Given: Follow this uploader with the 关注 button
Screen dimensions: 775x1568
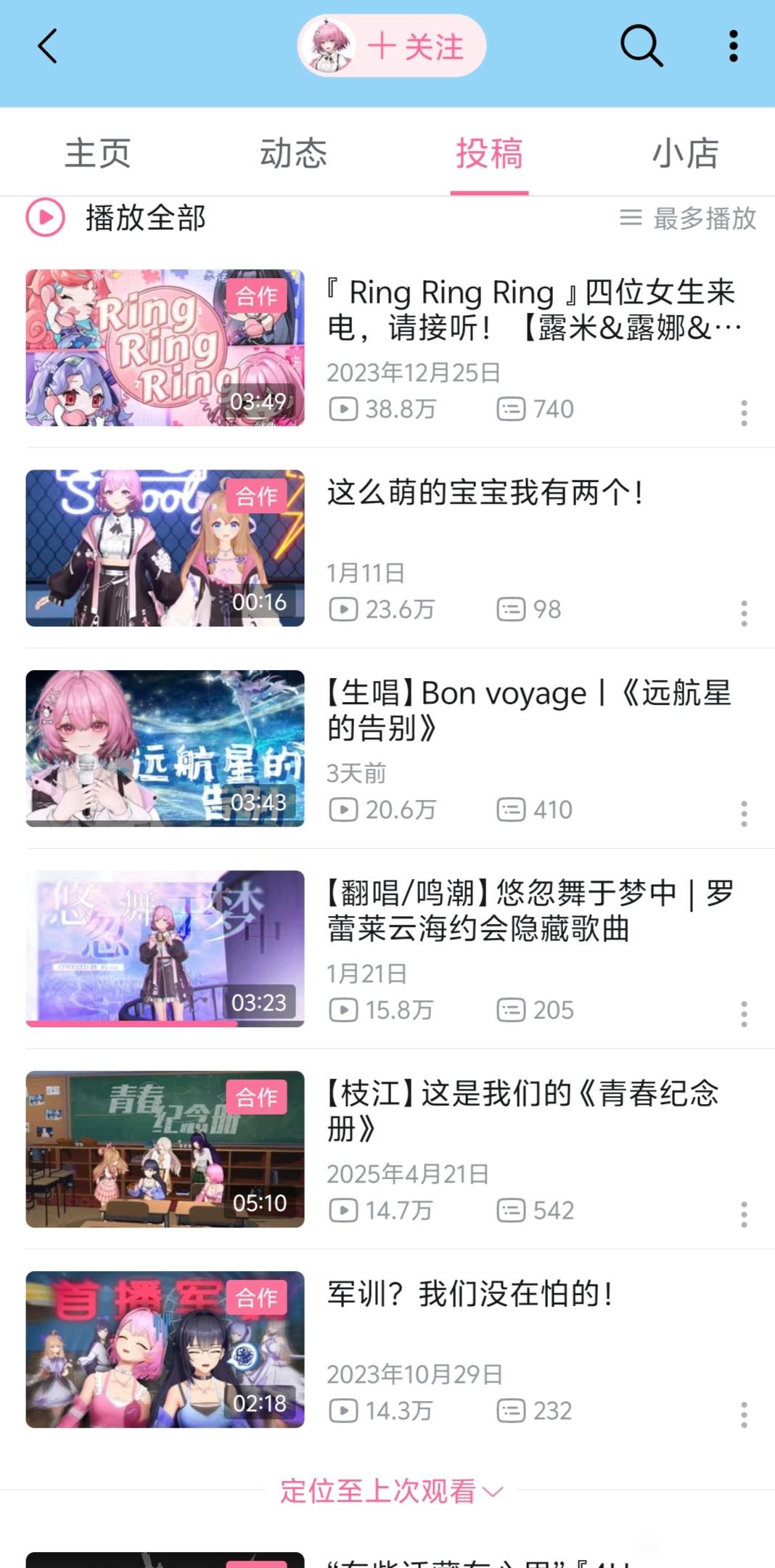Looking at the screenshot, I should (x=415, y=47).
